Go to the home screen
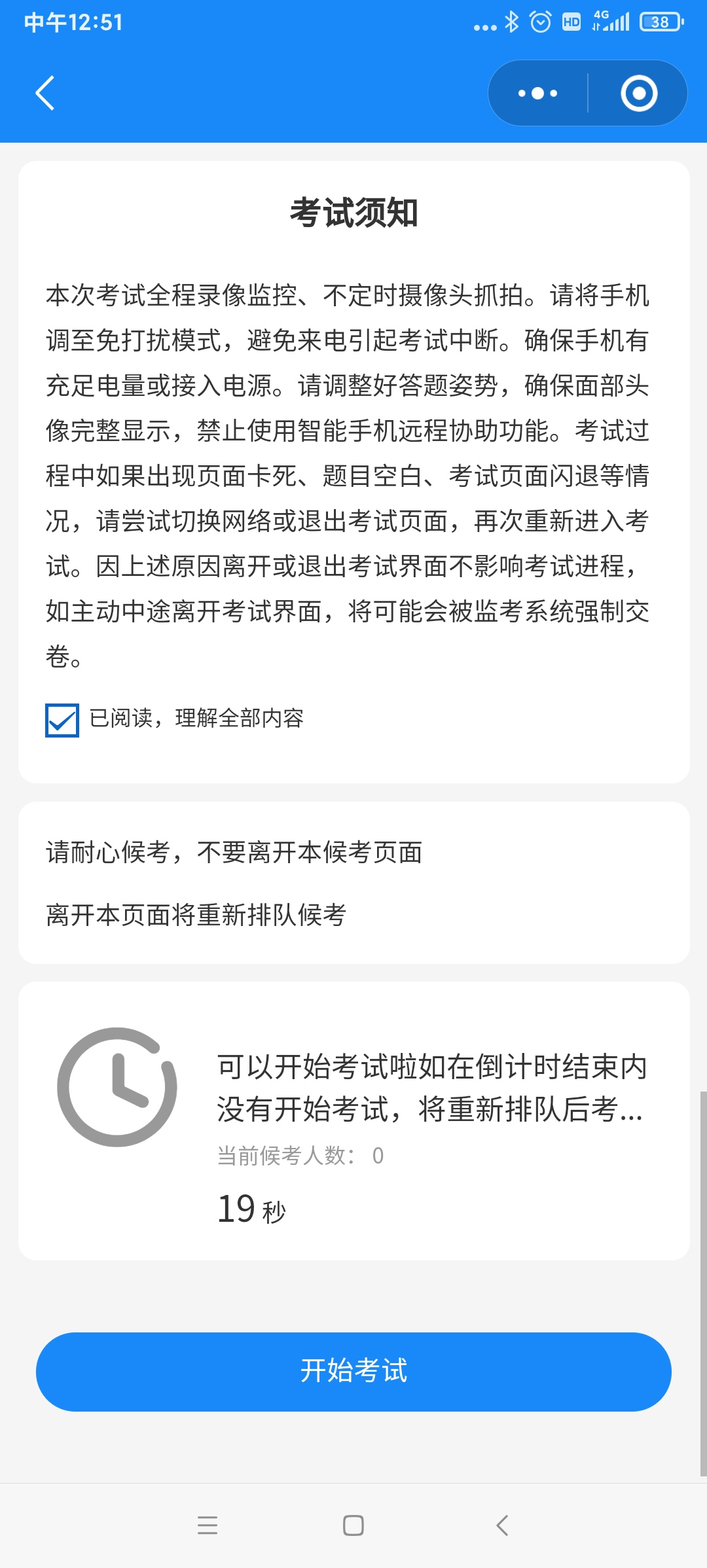The image size is (707, 1568). coord(353,1525)
